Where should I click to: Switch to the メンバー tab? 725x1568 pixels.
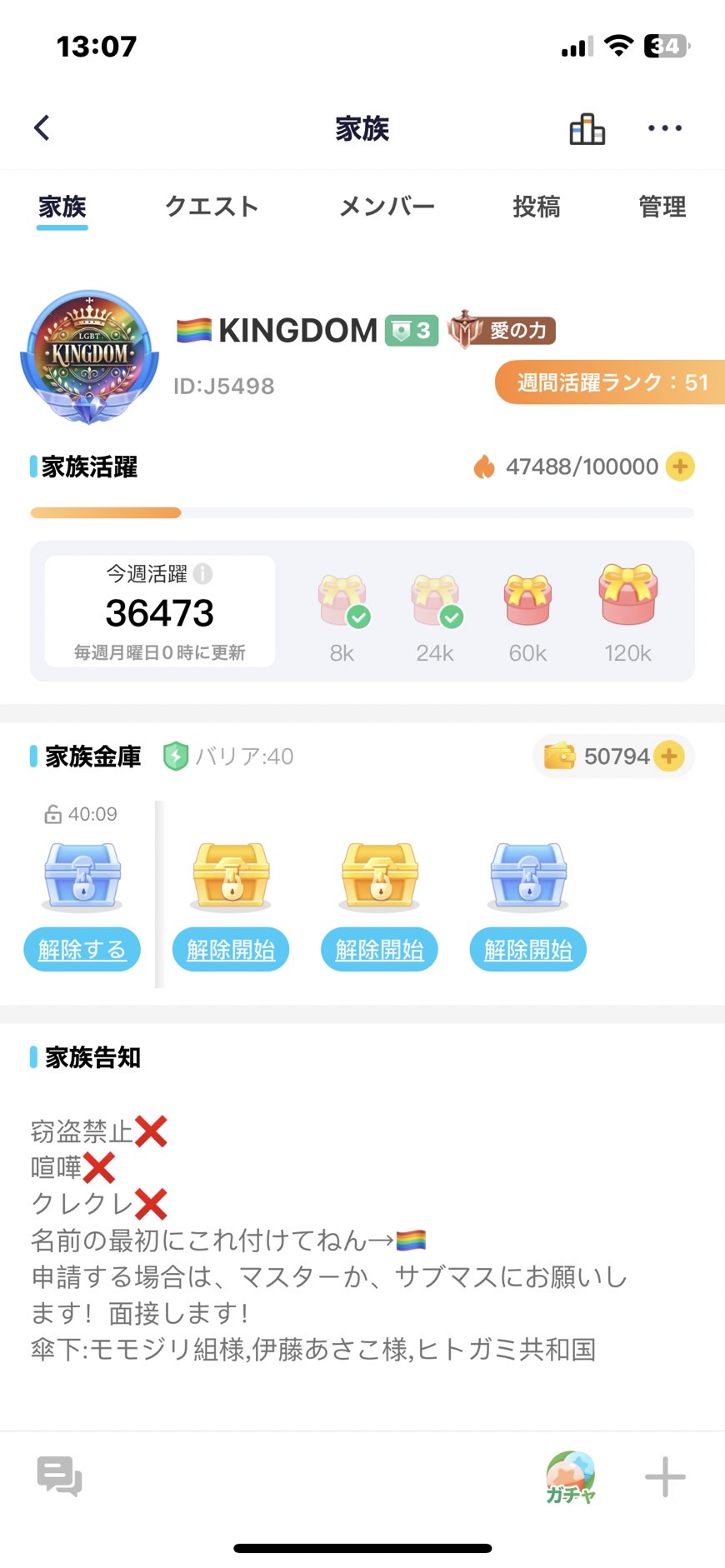tap(387, 207)
